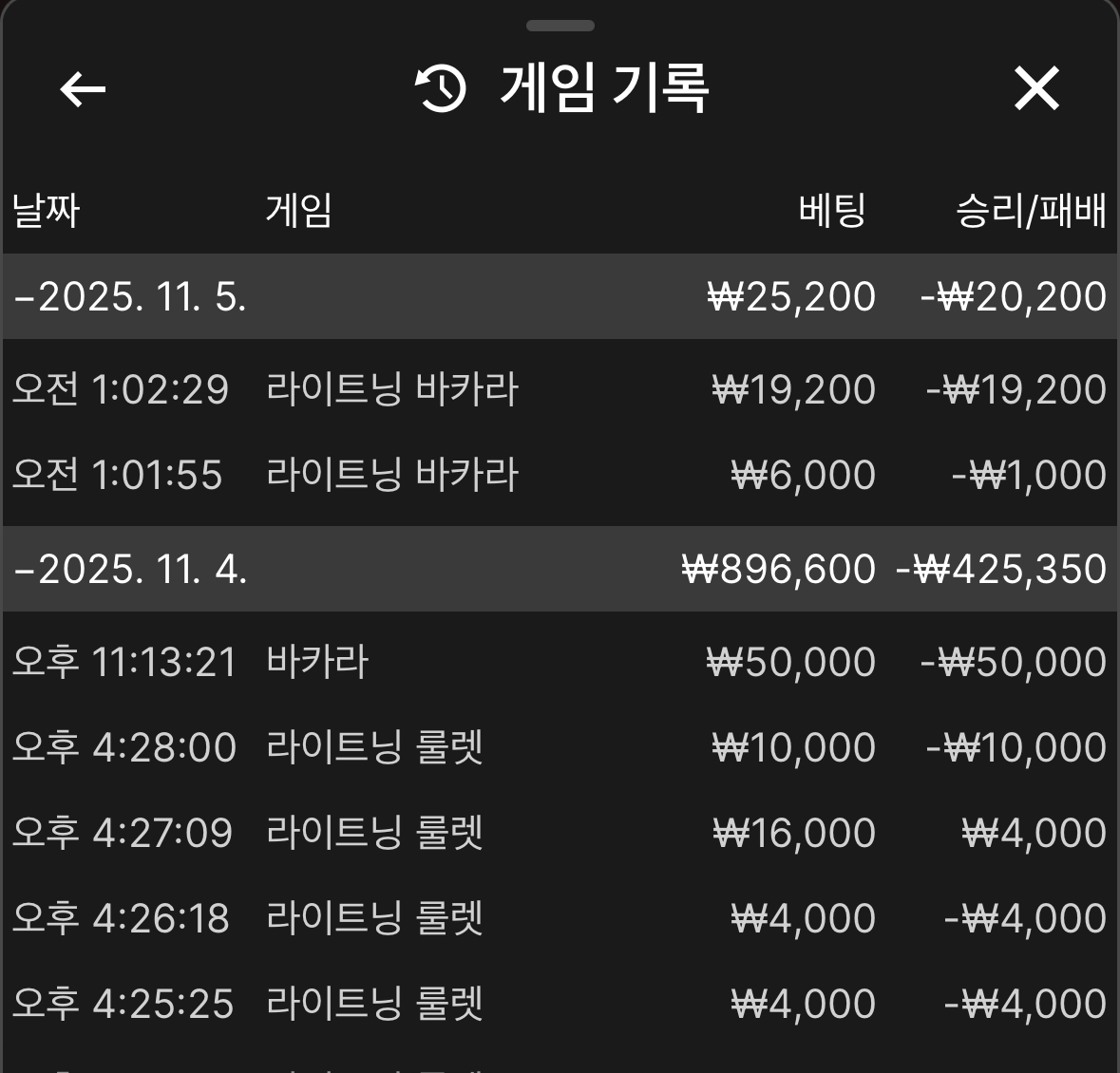Select the 오후 4:27:09 라이트닝 룰렛 record

[559, 833]
